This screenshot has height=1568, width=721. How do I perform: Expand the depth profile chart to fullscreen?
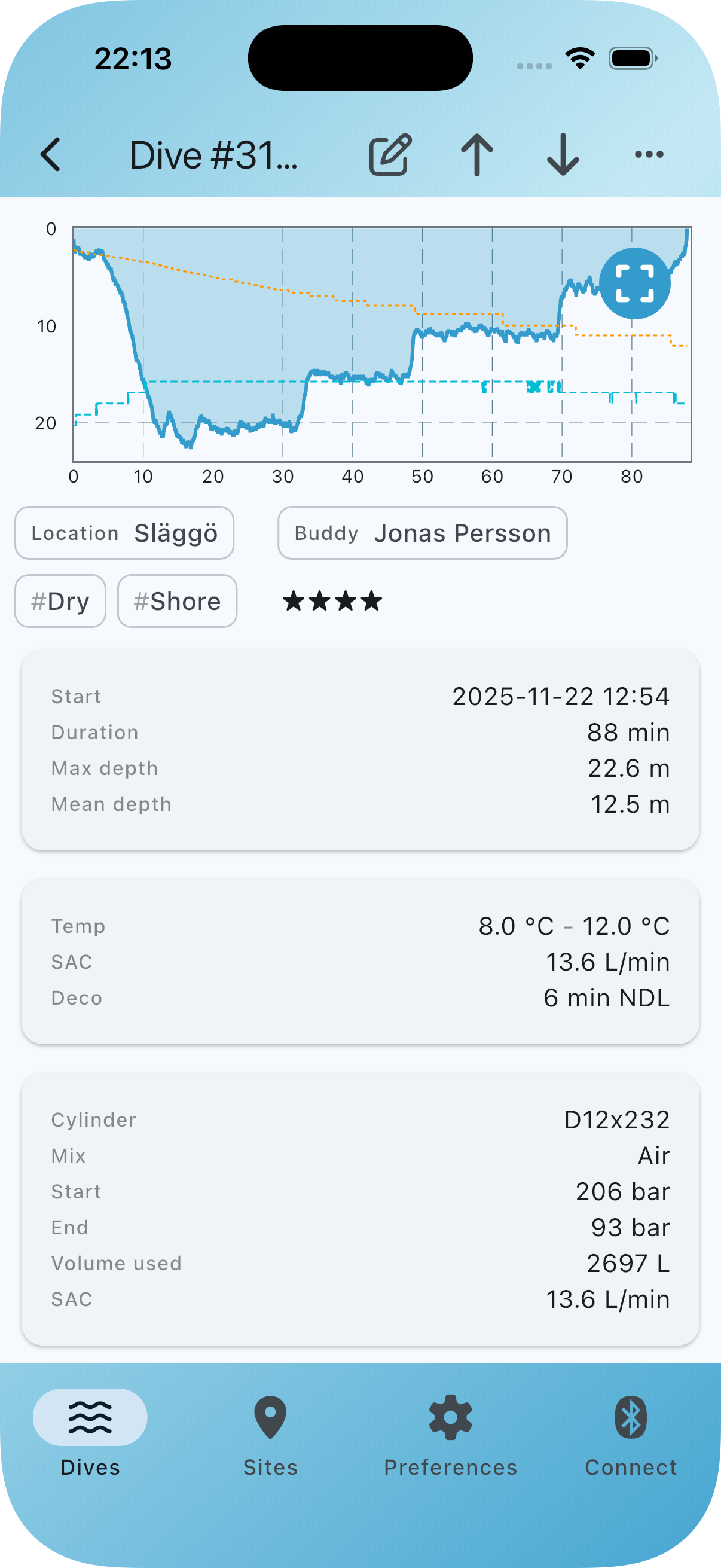[x=634, y=283]
